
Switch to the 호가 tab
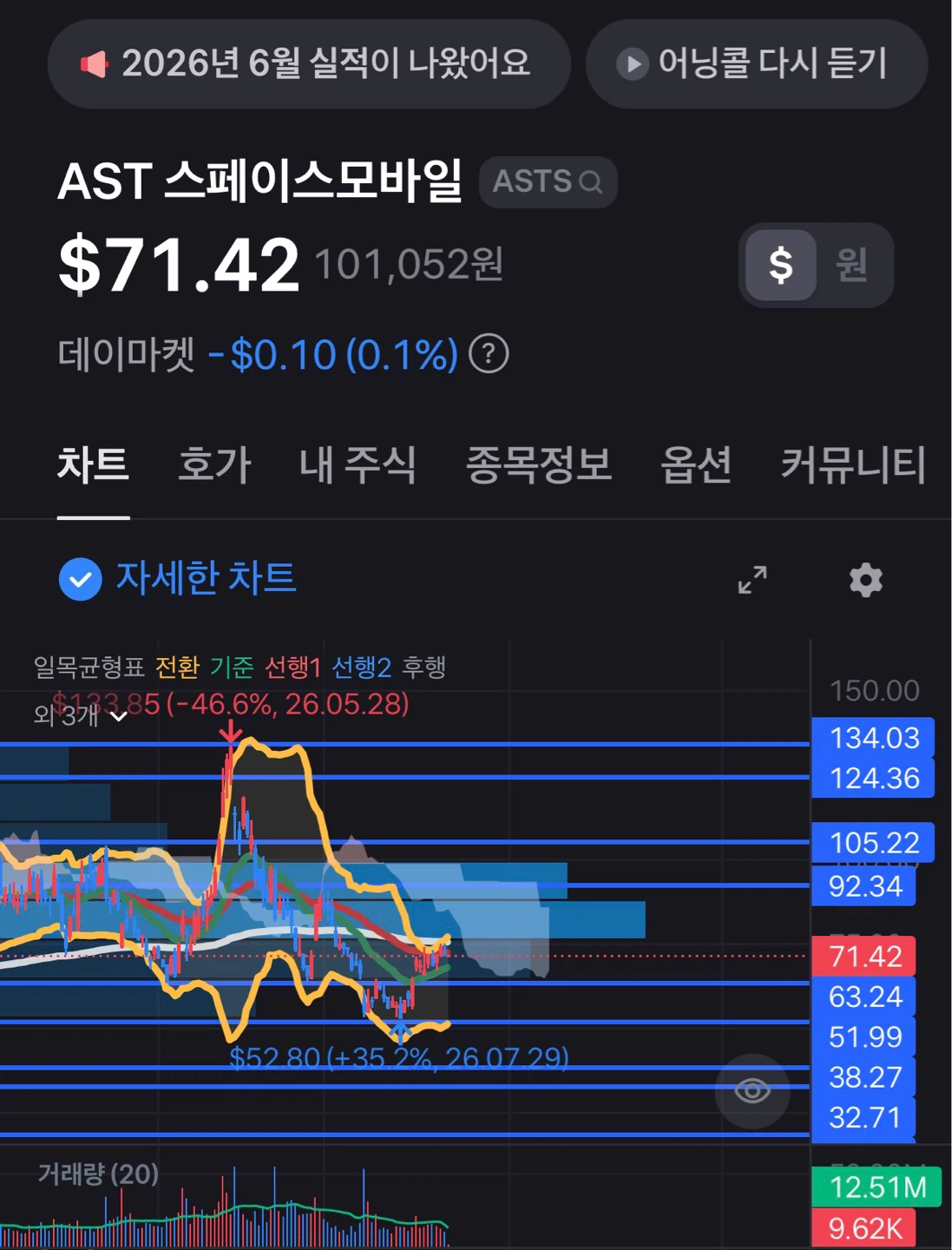click(214, 464)
